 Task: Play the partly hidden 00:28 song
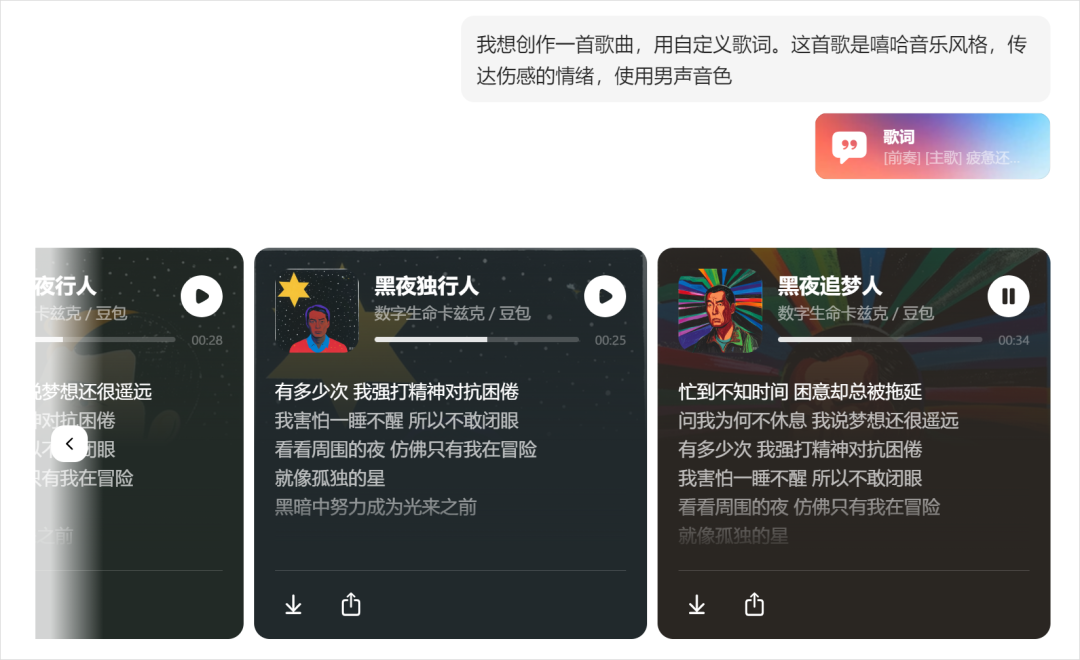201,296
